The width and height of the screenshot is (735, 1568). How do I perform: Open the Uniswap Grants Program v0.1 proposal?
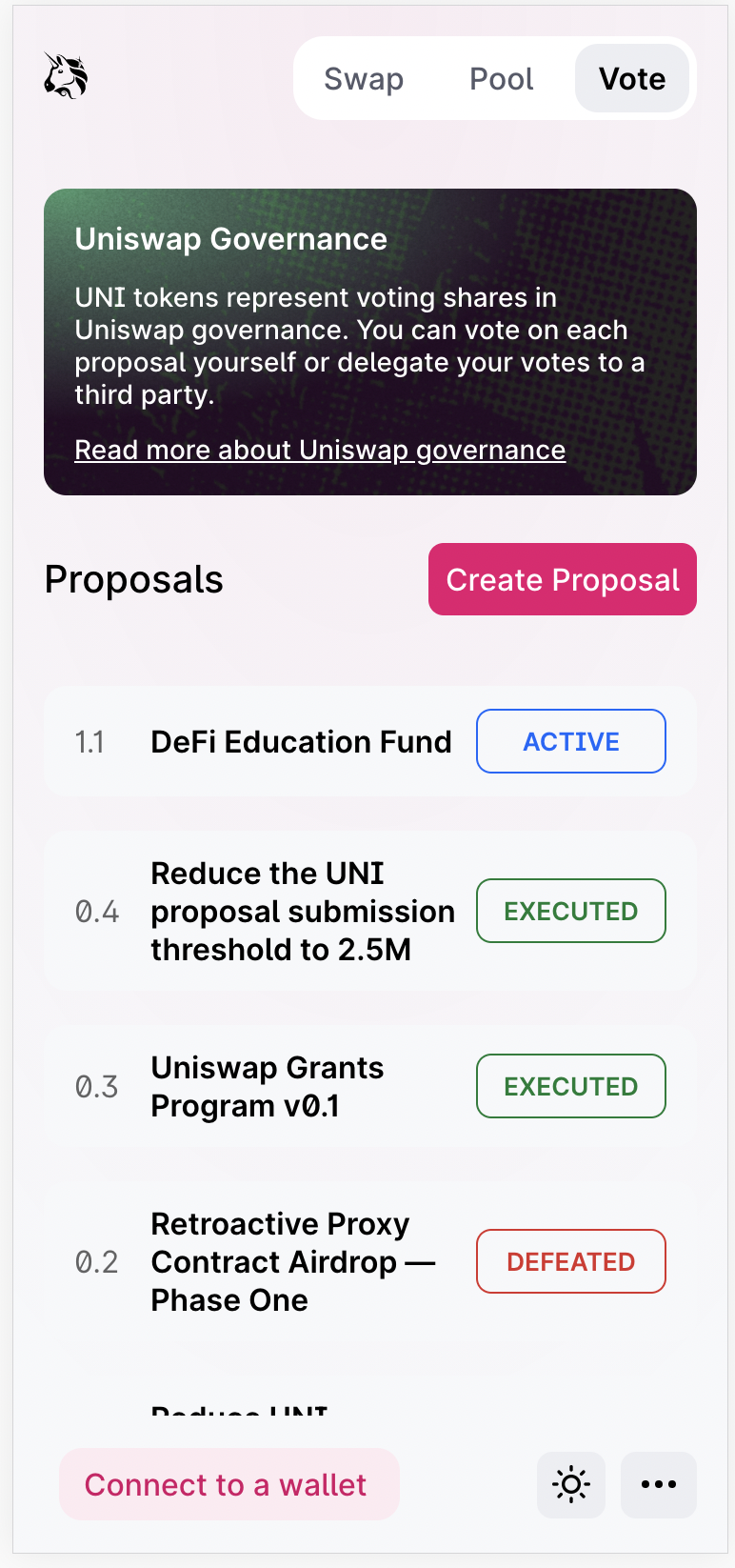(x=267, y=1086)
